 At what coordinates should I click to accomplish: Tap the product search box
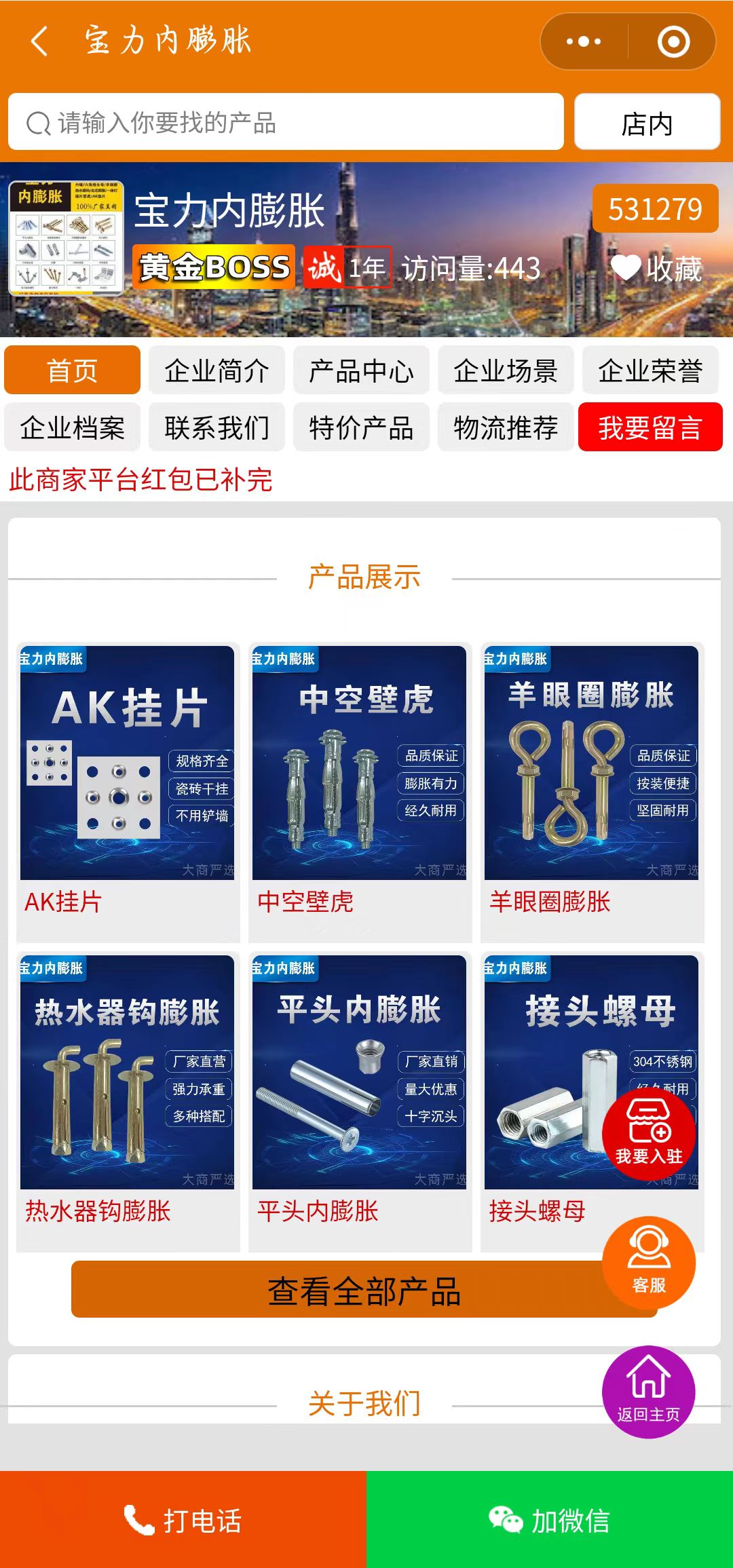coord(286,121)
